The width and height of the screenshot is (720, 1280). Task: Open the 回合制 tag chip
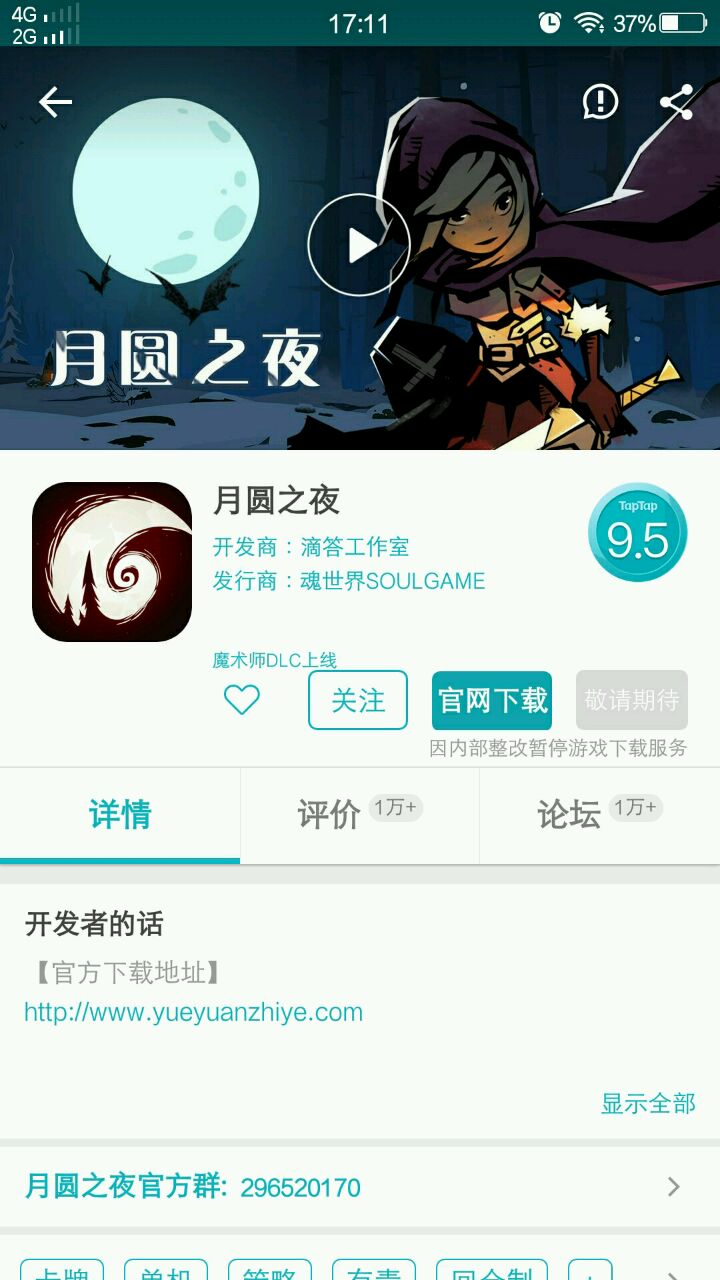(x=490, y=1272)
